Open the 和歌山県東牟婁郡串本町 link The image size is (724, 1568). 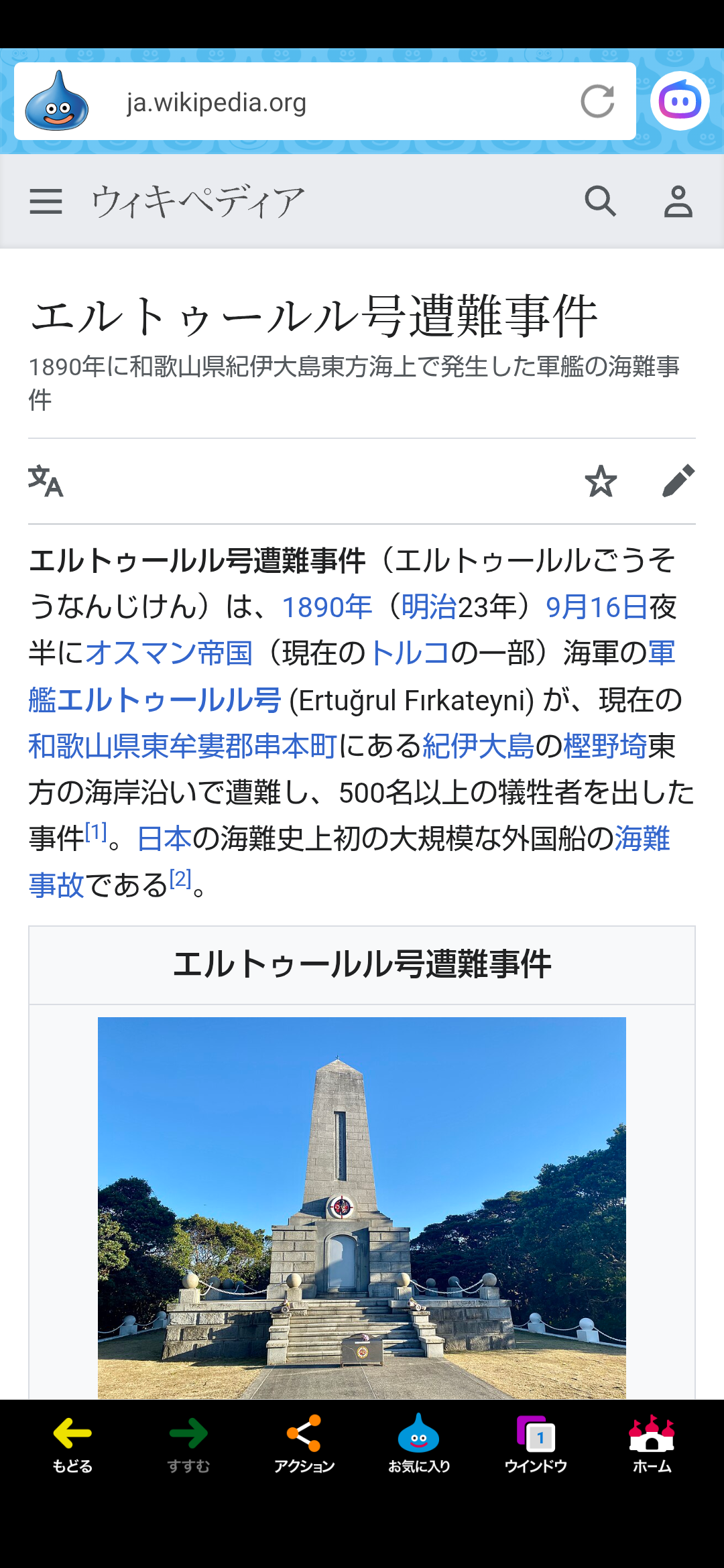(x=183, y=746)
